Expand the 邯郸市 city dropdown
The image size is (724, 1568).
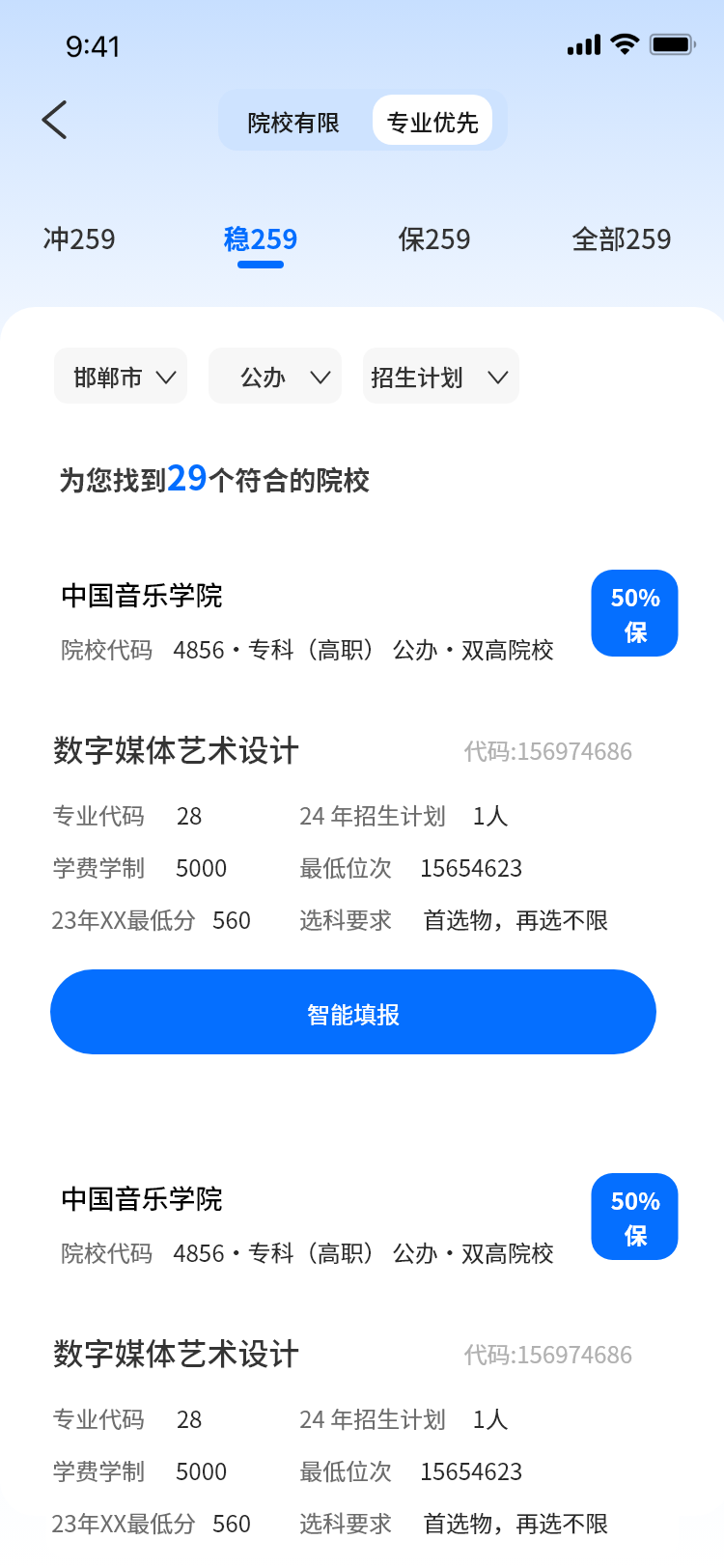(x=121, y=377)
